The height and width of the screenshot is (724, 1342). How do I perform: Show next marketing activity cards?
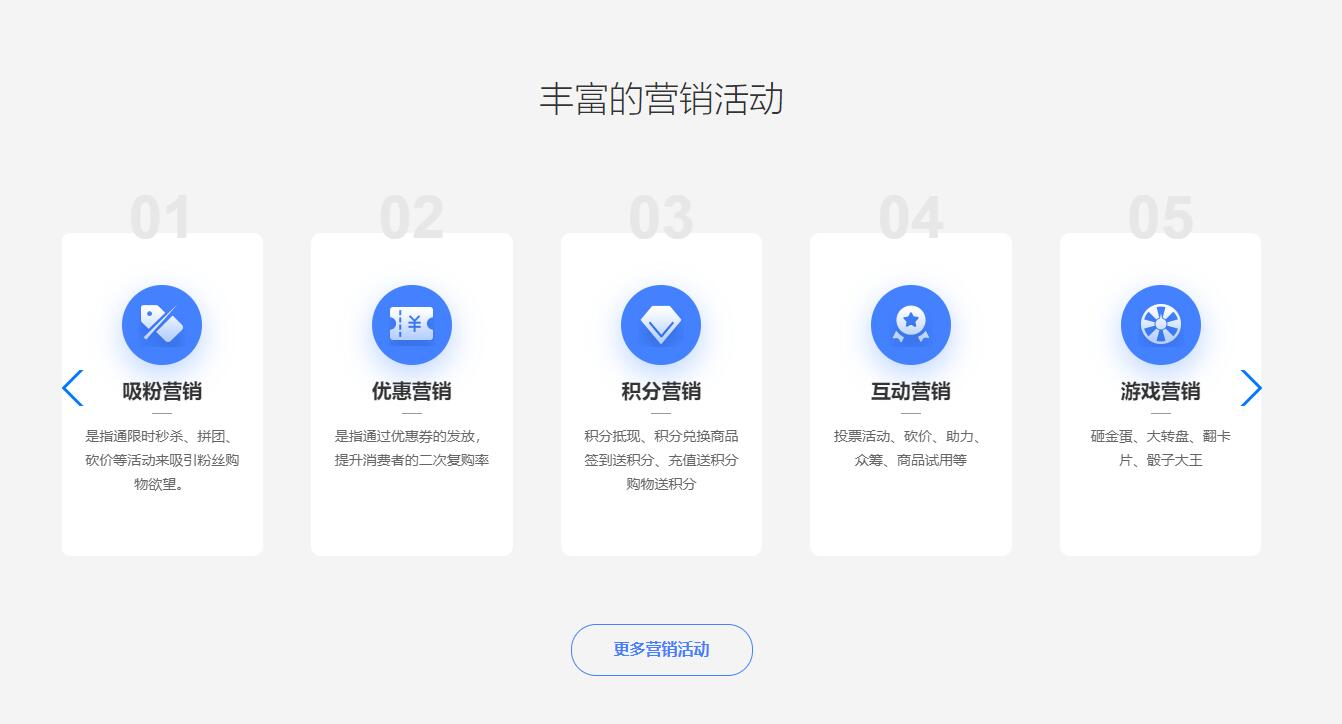click(x=1251, y=388)
